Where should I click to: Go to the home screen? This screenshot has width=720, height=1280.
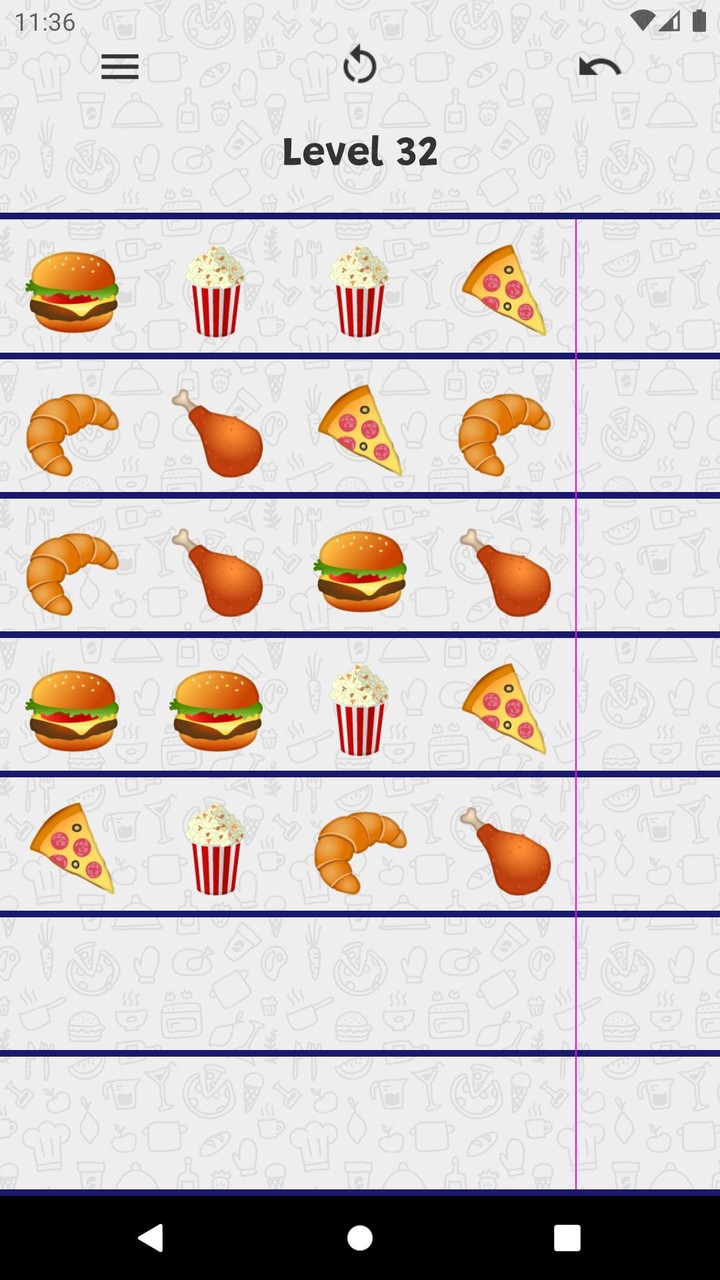click(360, 1238)
